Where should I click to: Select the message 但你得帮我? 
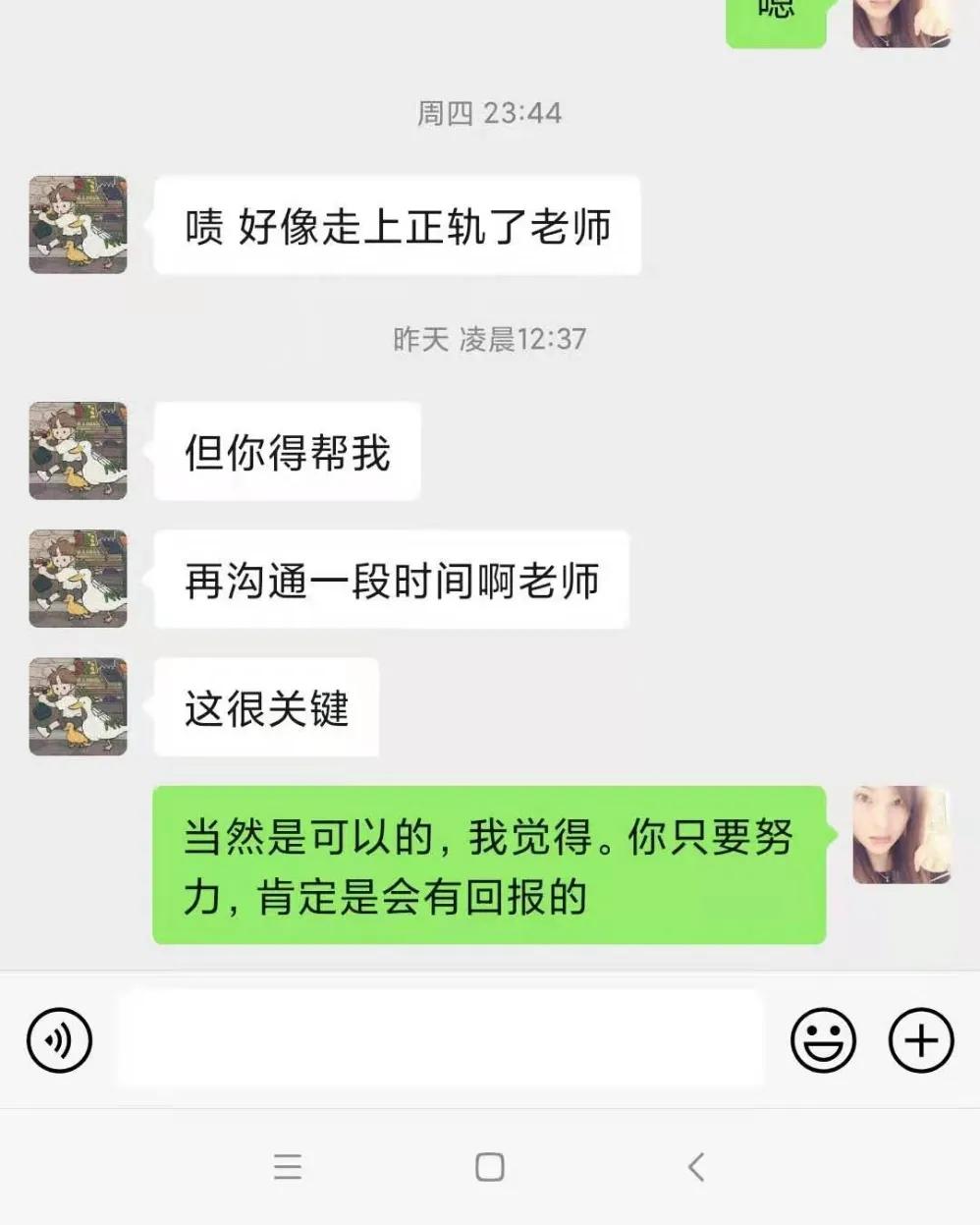coord(286,451)
